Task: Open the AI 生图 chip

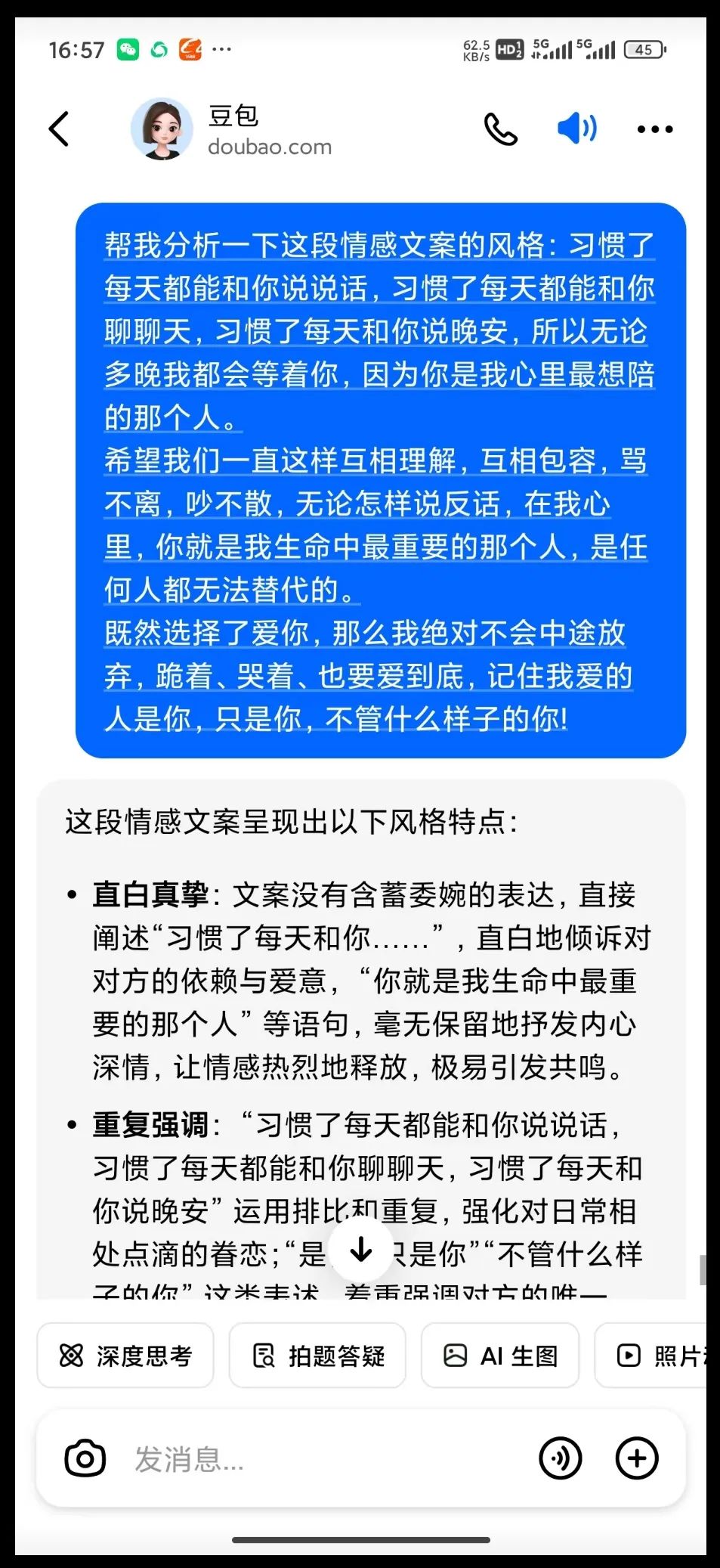Action: click(x=500, y=1356)
